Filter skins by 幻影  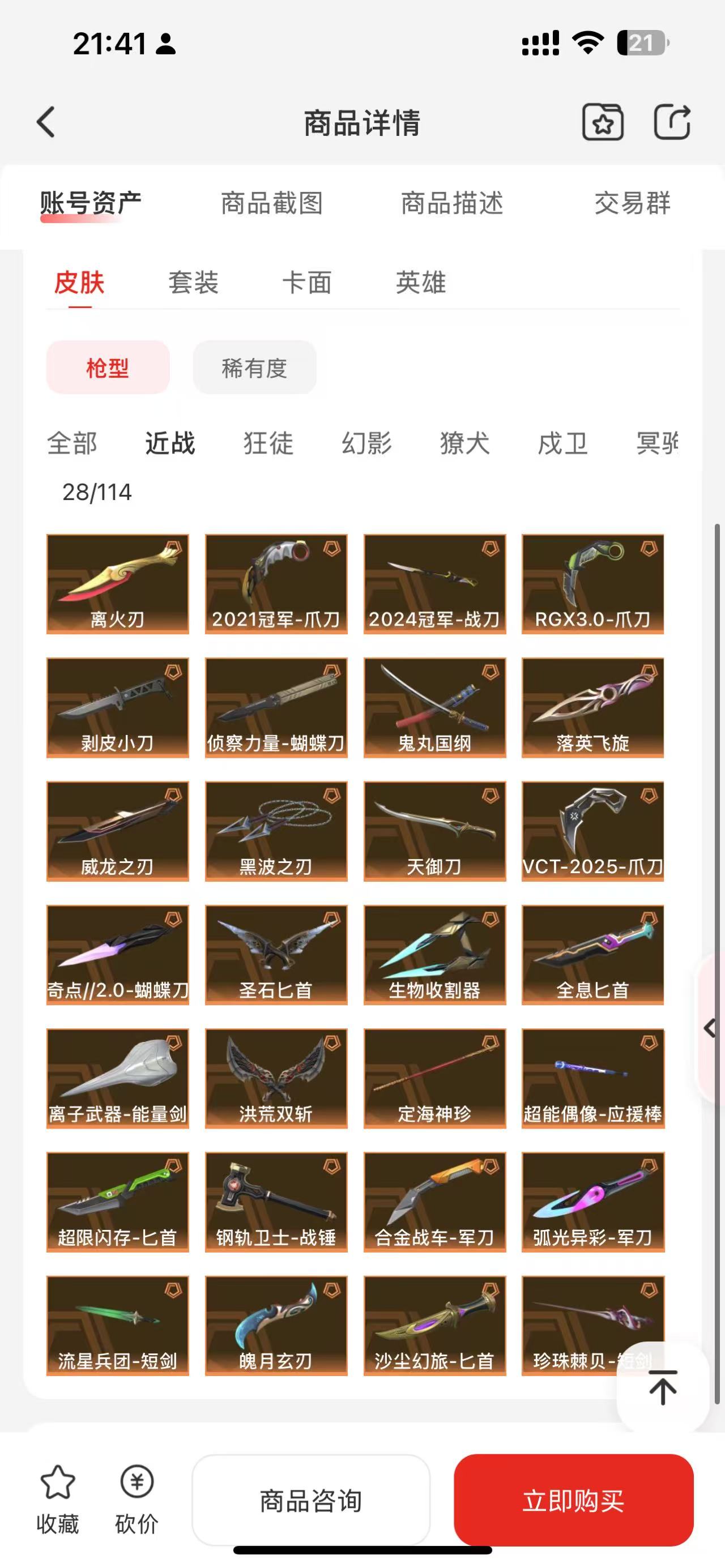(366, 443)
